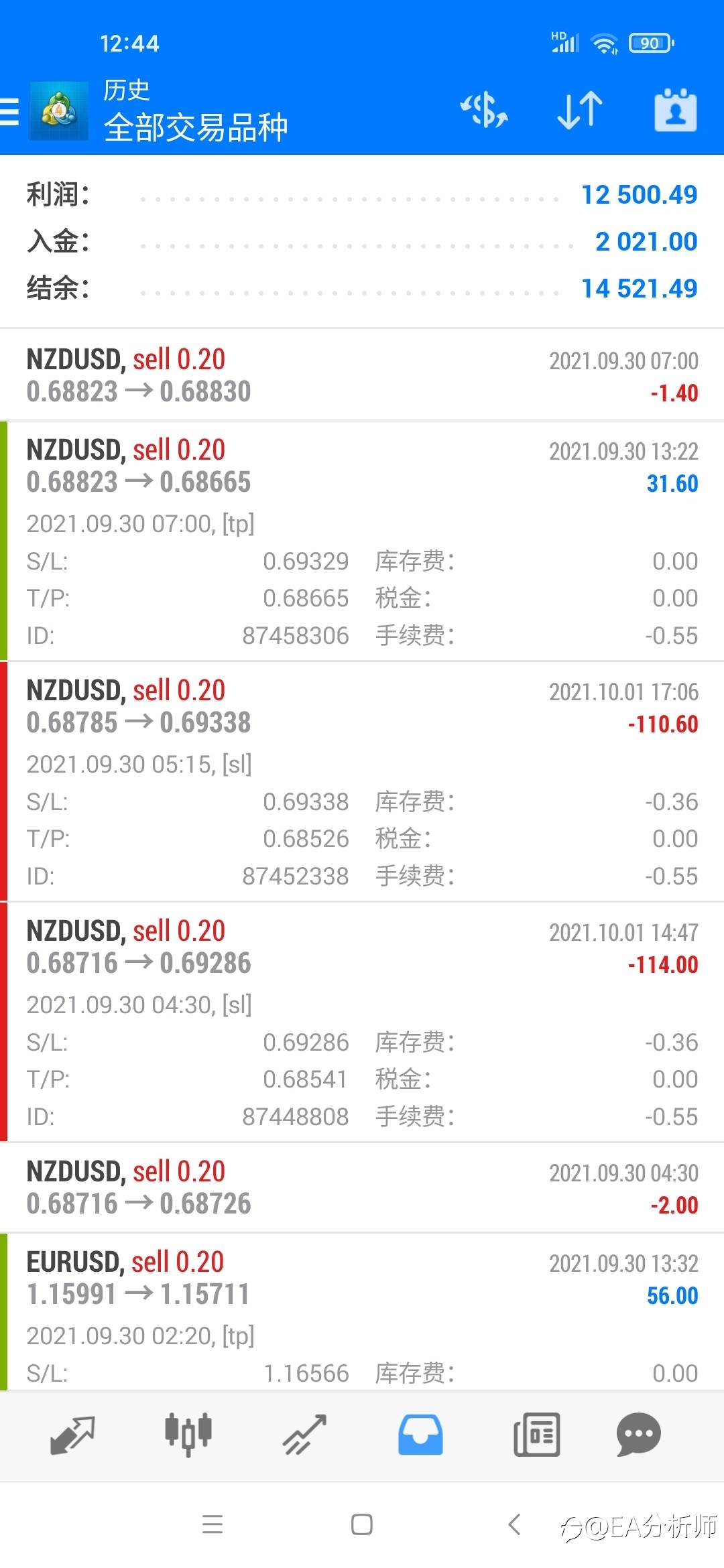Open the Chat messages tab
The image size is (724, 1568).
tap(639, 1435)
